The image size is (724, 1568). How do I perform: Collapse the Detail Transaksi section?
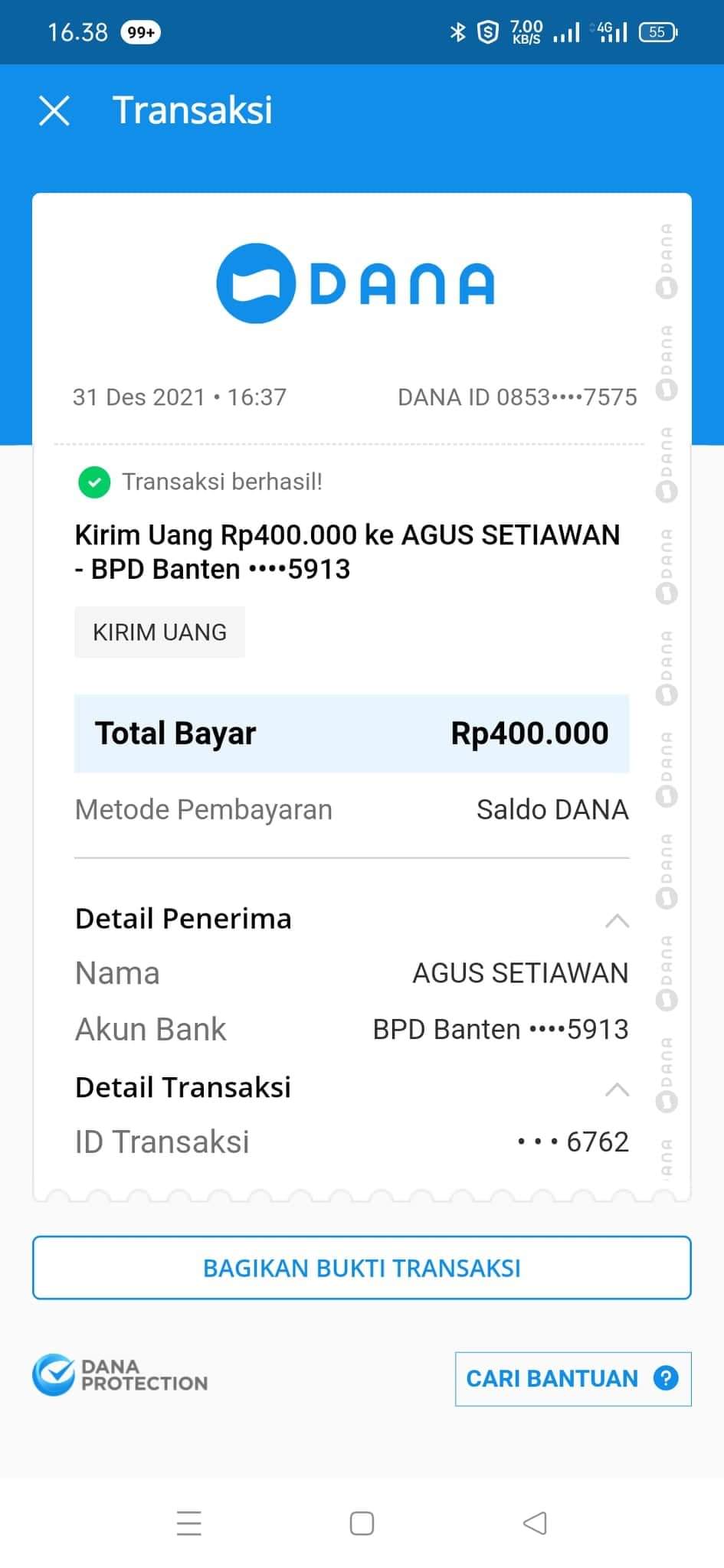click(617, 1089)
